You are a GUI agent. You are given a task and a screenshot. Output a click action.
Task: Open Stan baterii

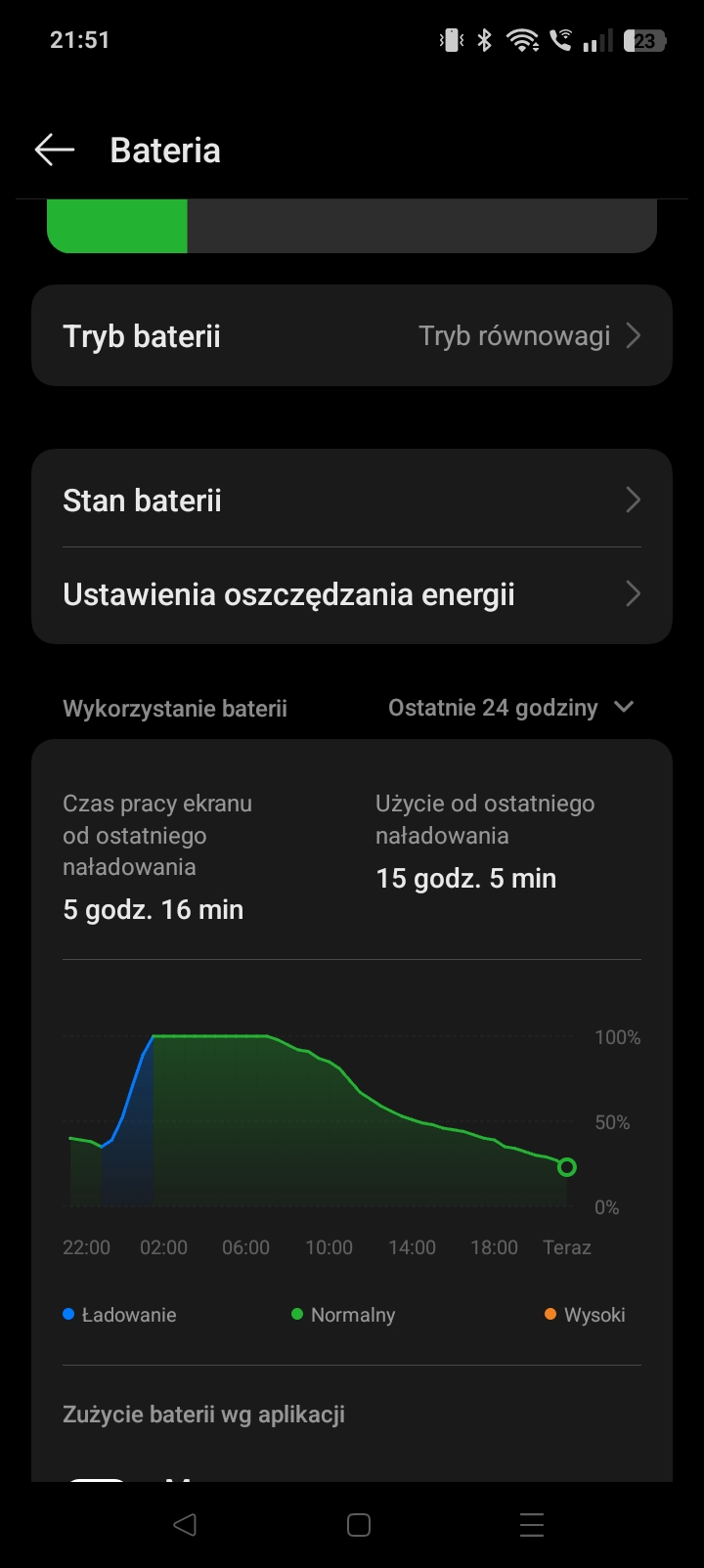352,500
